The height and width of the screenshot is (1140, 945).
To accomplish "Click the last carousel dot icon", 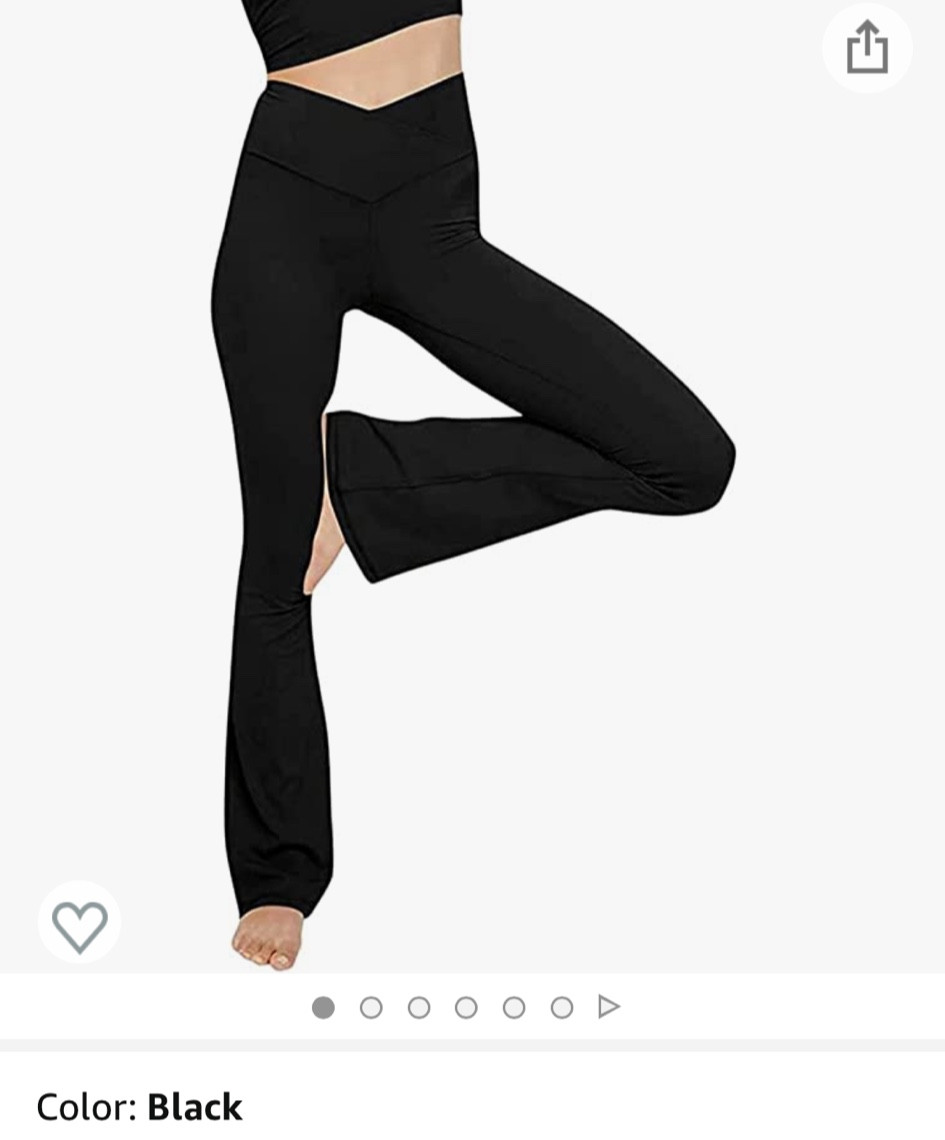I will point(560,1008).
